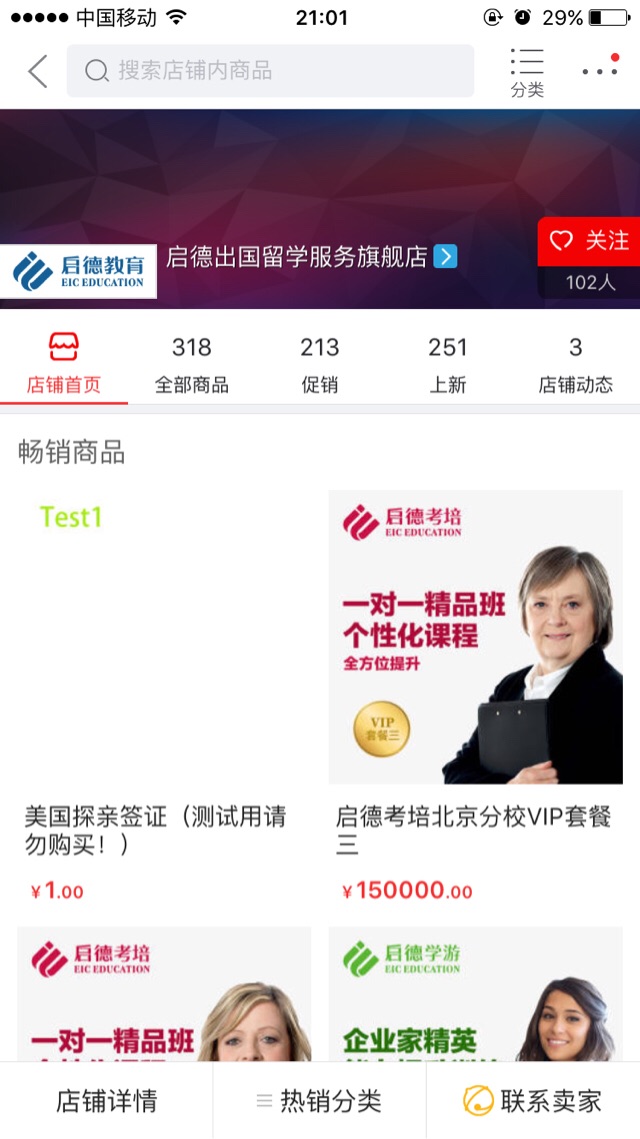Switch to the 促销 tab
640x1139 pixels.
[319, 364]
